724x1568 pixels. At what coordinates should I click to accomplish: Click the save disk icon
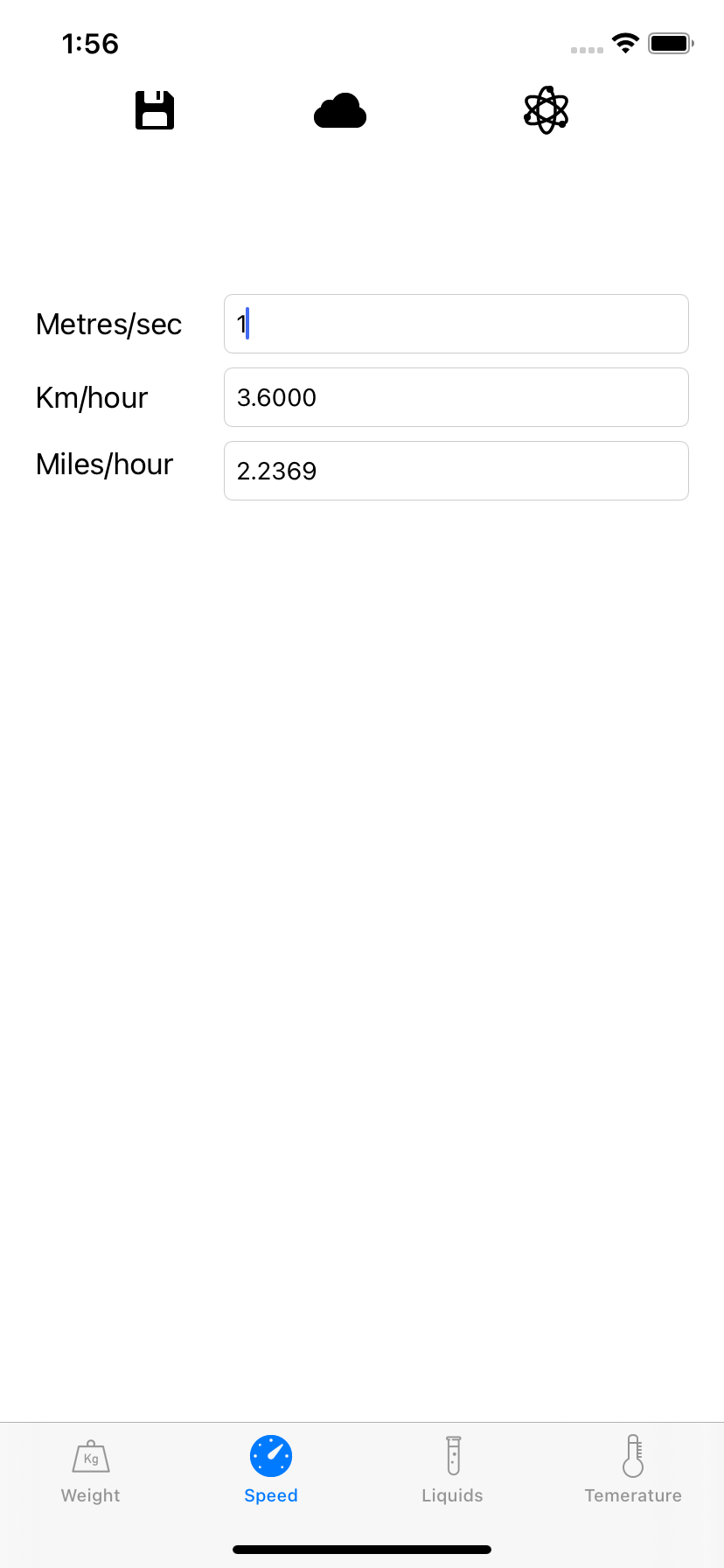click(155, 110)
